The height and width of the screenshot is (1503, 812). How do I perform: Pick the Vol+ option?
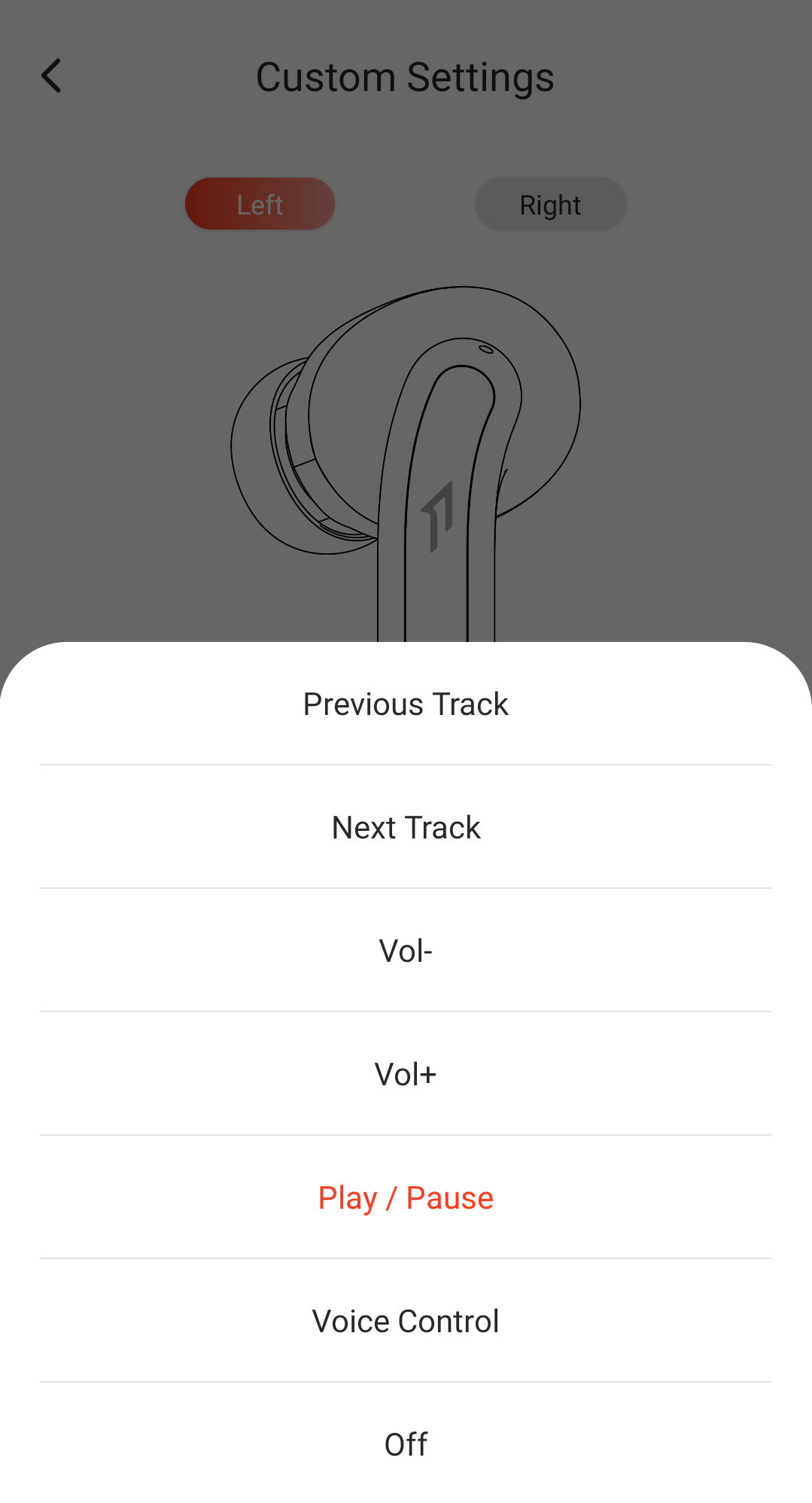click(x=406, y=1075)
